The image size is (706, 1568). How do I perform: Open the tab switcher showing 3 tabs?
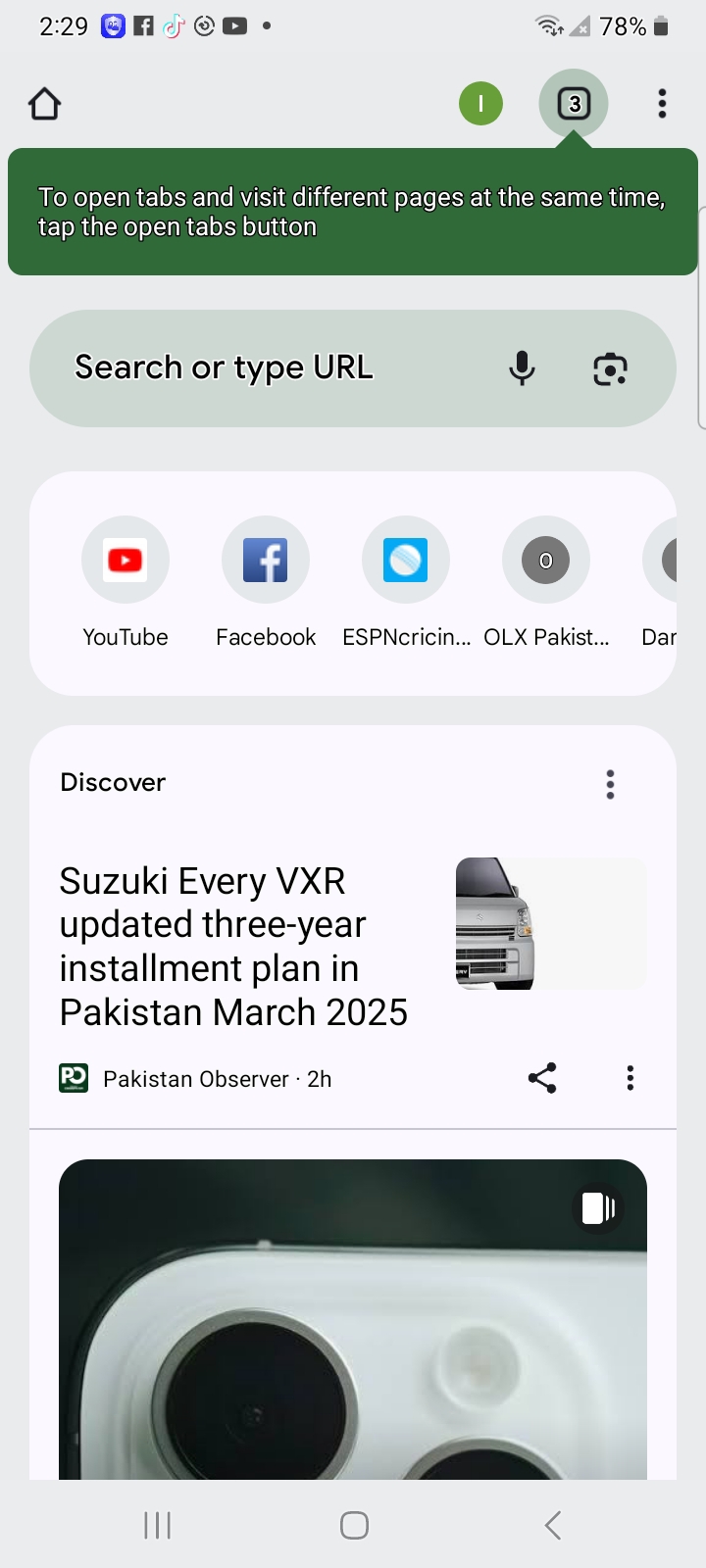pyautogui.click(x=574, y=104)
